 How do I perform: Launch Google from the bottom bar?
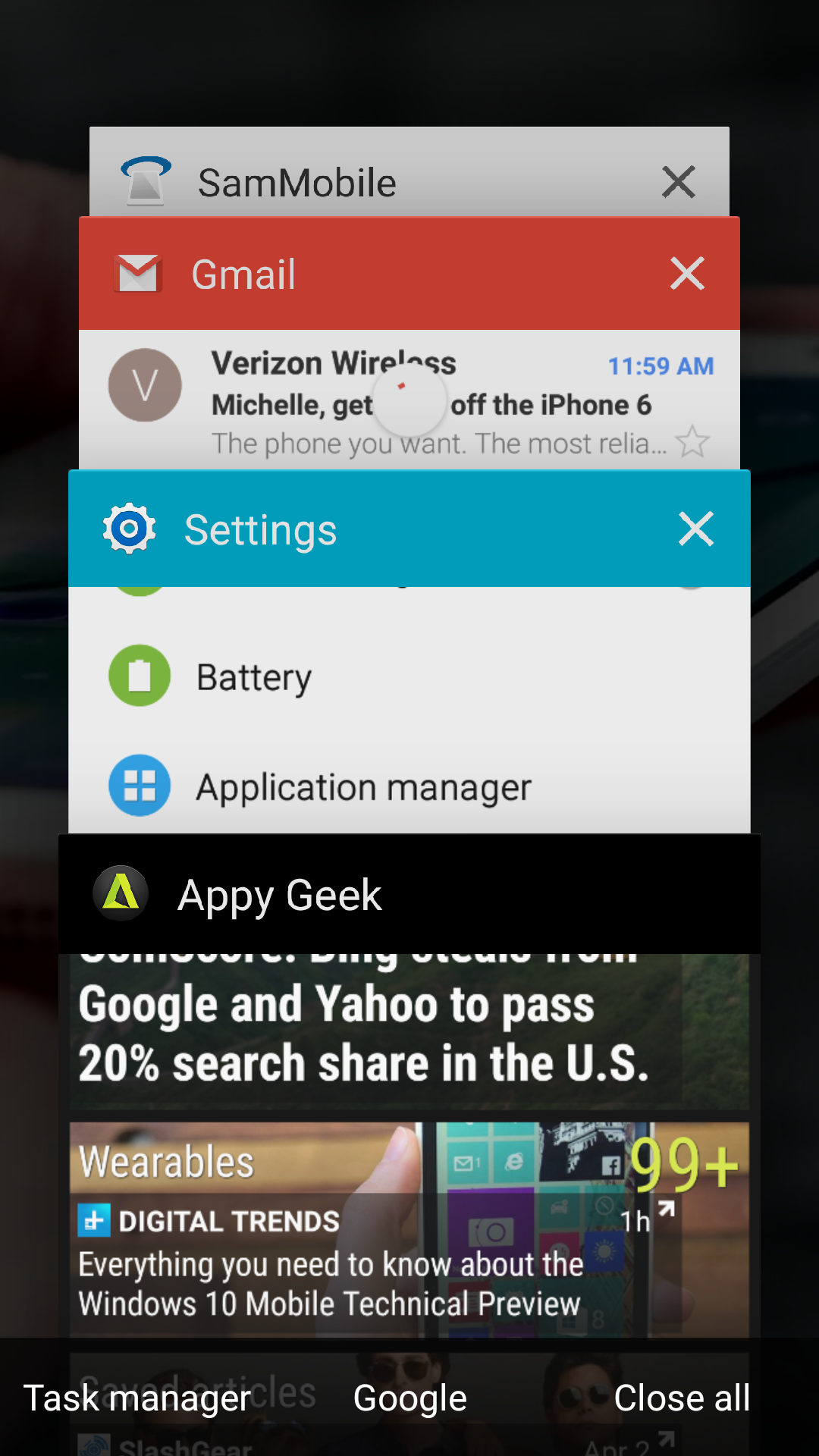(x=409, y=1398)
